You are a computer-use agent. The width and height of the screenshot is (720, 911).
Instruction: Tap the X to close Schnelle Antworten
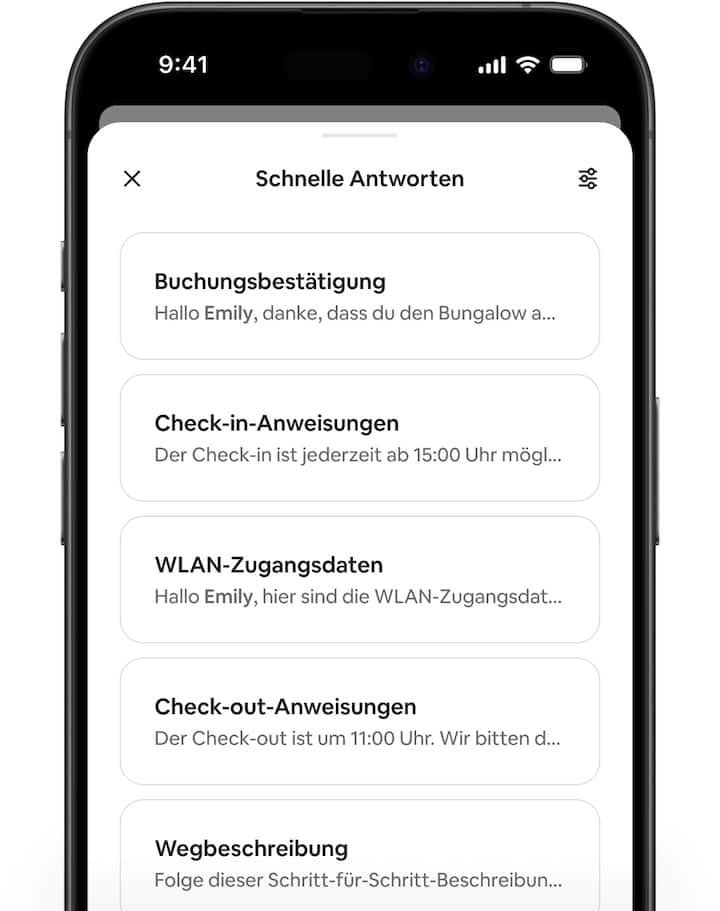coord(132,178)
